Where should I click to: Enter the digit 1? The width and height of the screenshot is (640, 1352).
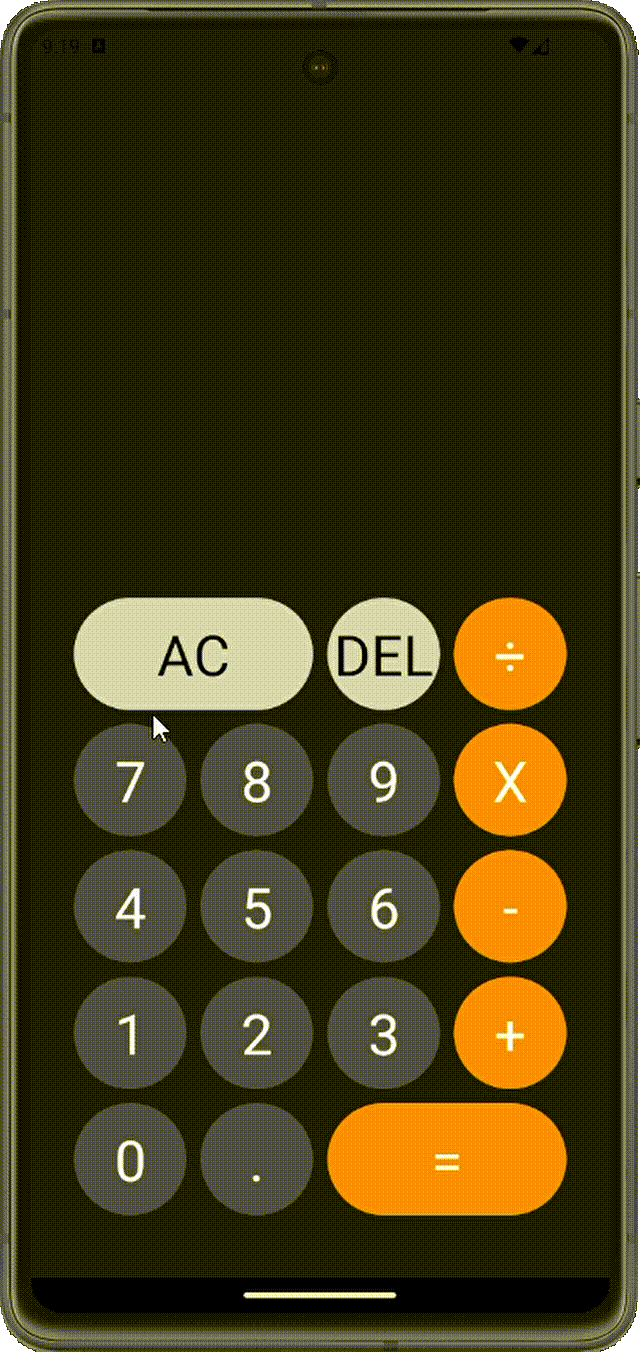coord(130,1033)
